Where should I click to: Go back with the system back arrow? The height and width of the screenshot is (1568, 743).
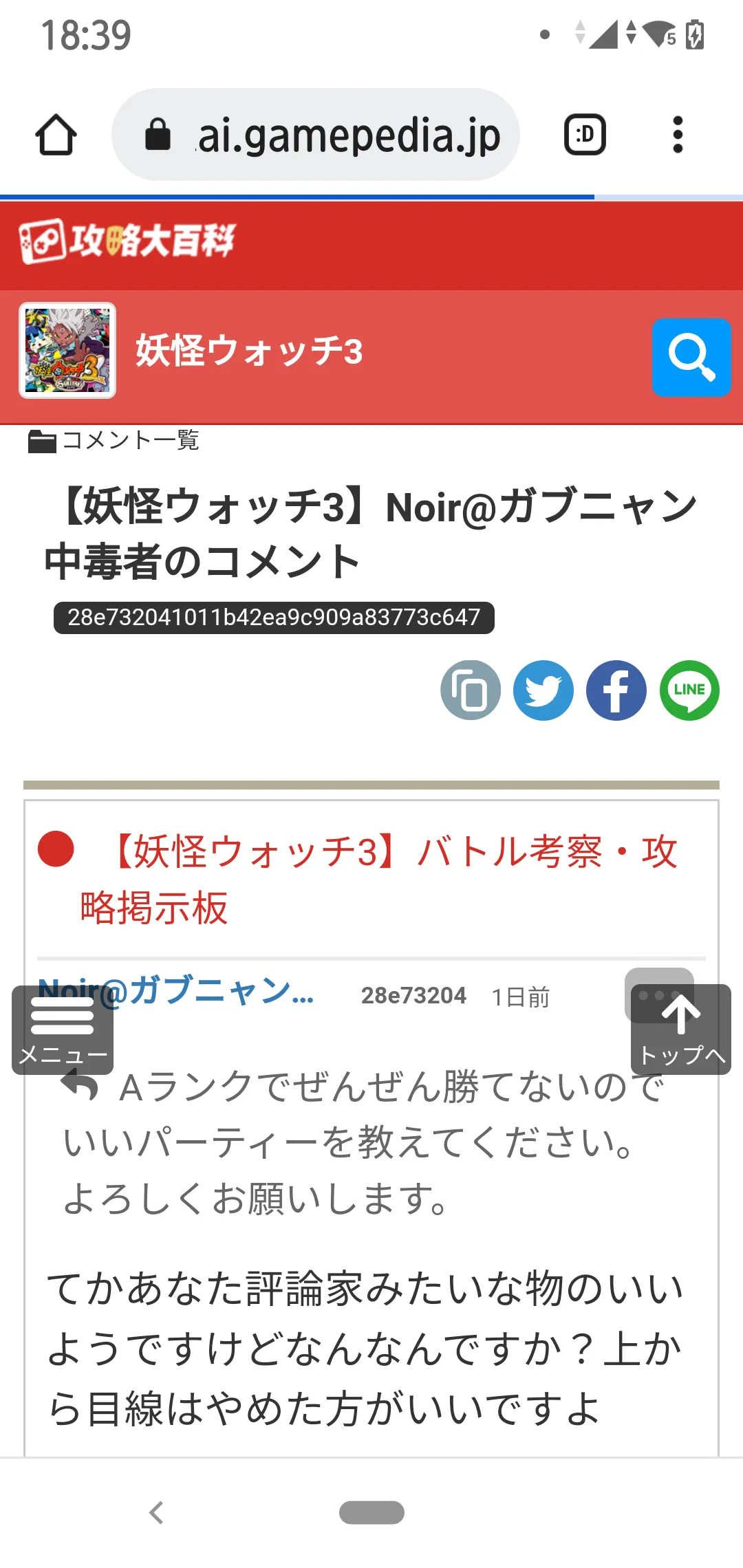pos(157,1512)
